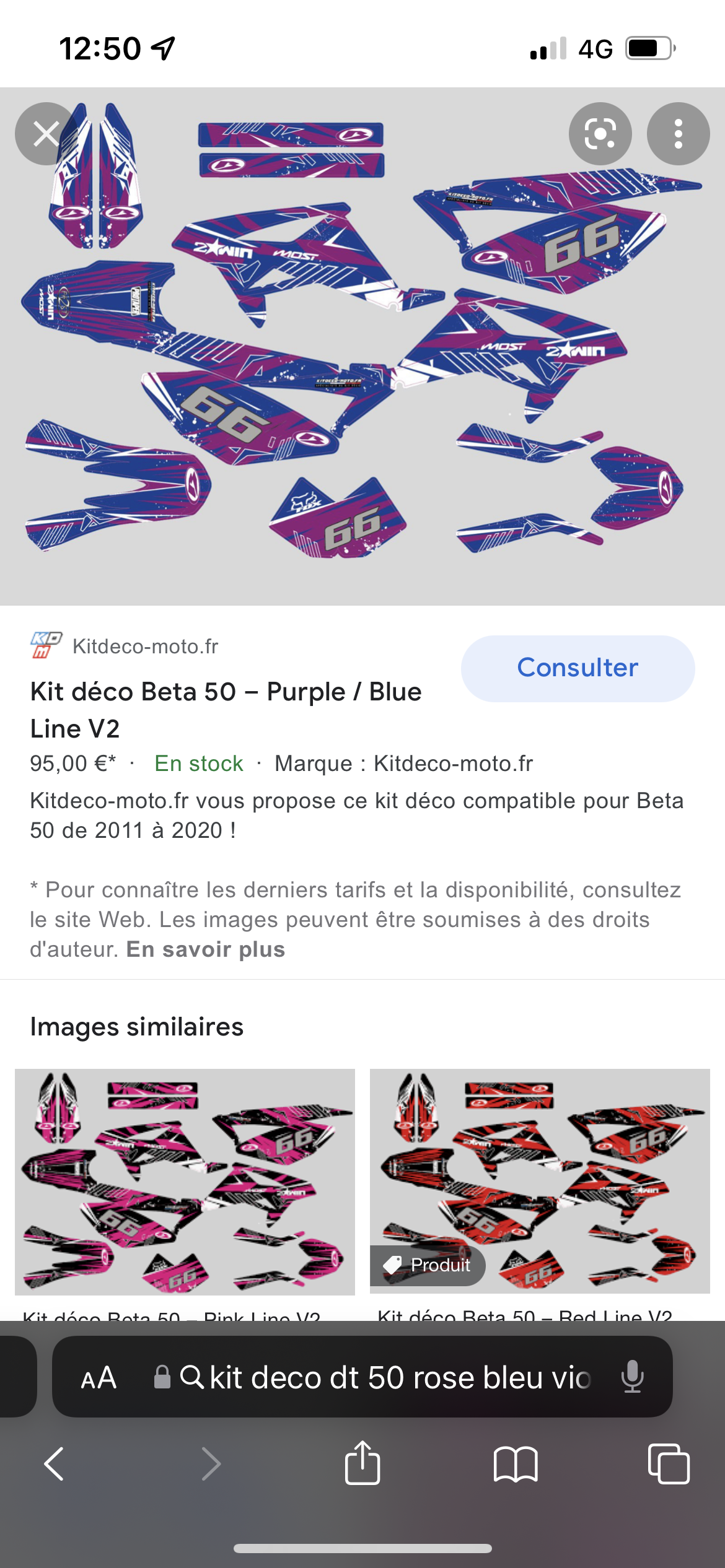Follow the En savoir plus link

pyautogui.click(x=206, y=949)
